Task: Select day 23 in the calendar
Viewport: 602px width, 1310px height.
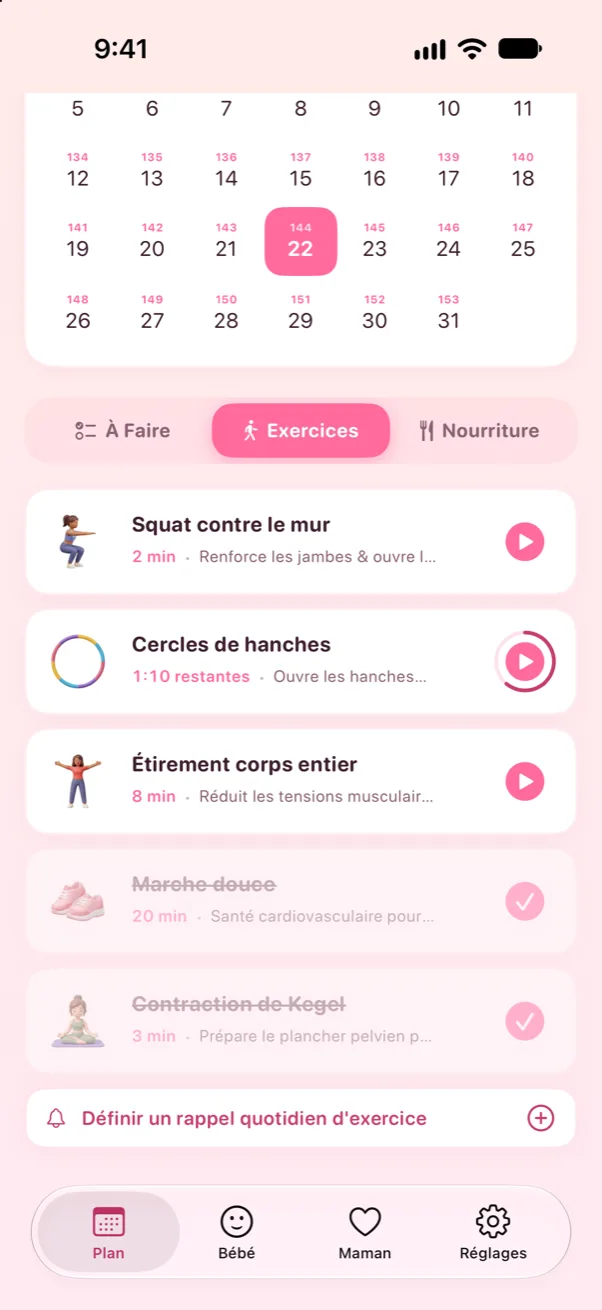Action: [375, 241]
